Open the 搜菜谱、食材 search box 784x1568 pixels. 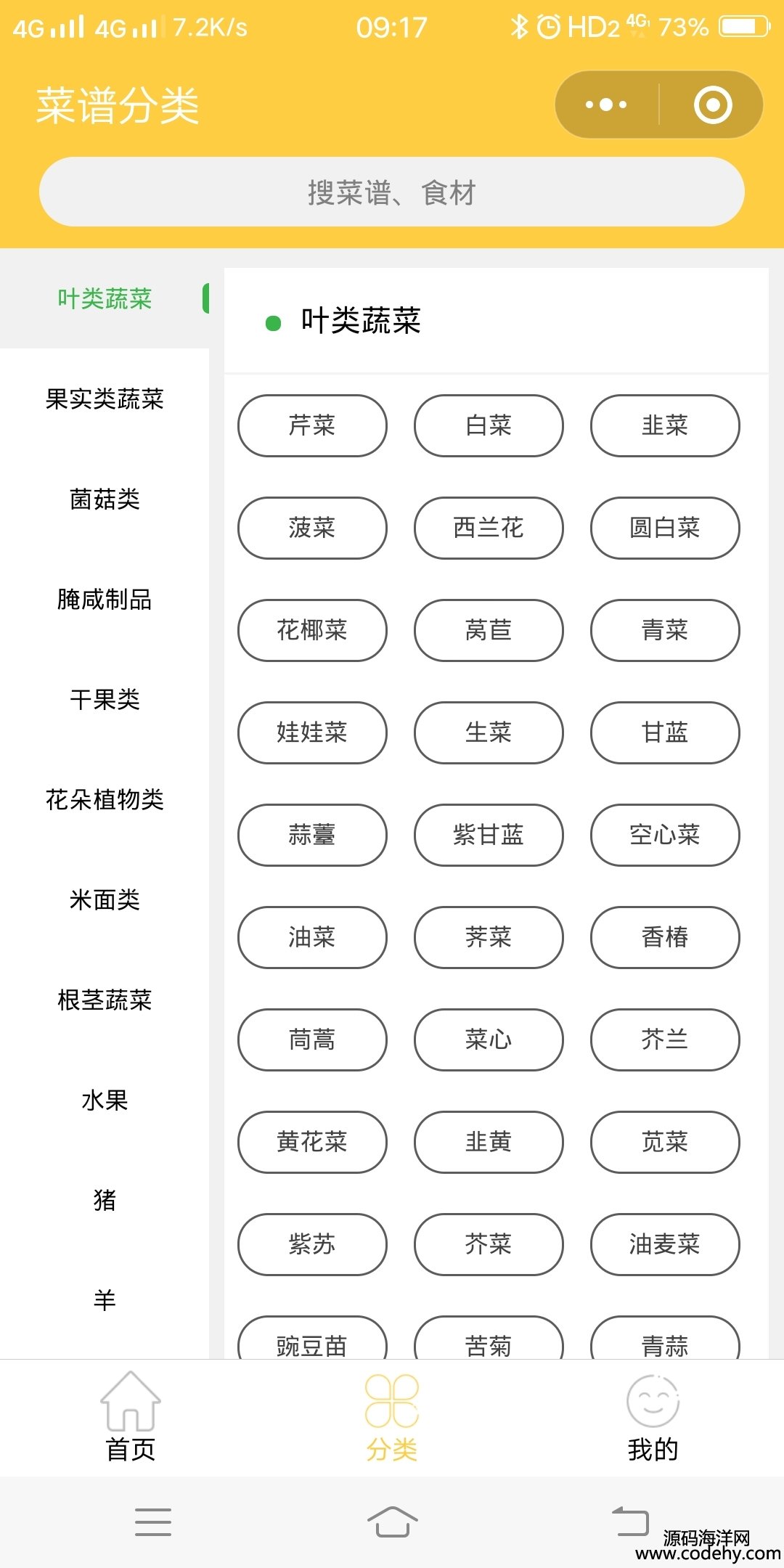point(392,192)
